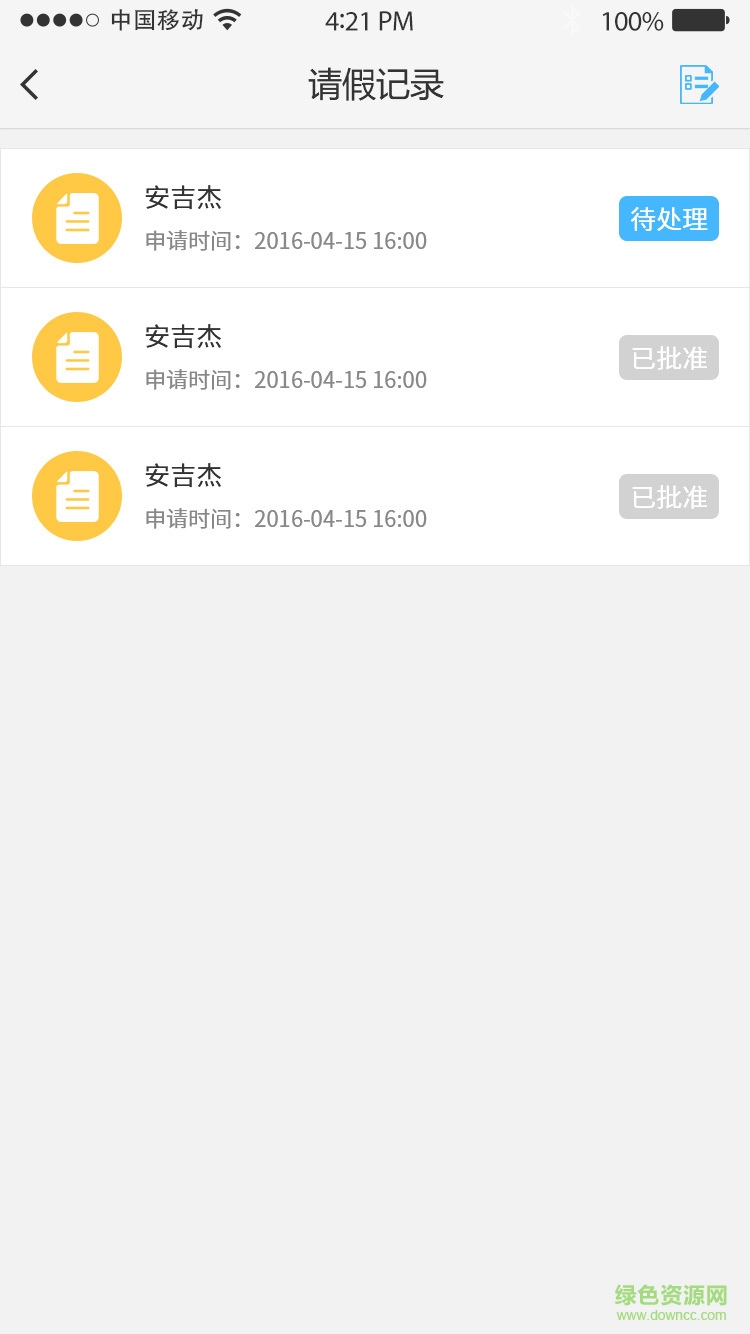Tap the 已批准 status on the second record
The image size is (750, 1334).
(x=668, y=357)
